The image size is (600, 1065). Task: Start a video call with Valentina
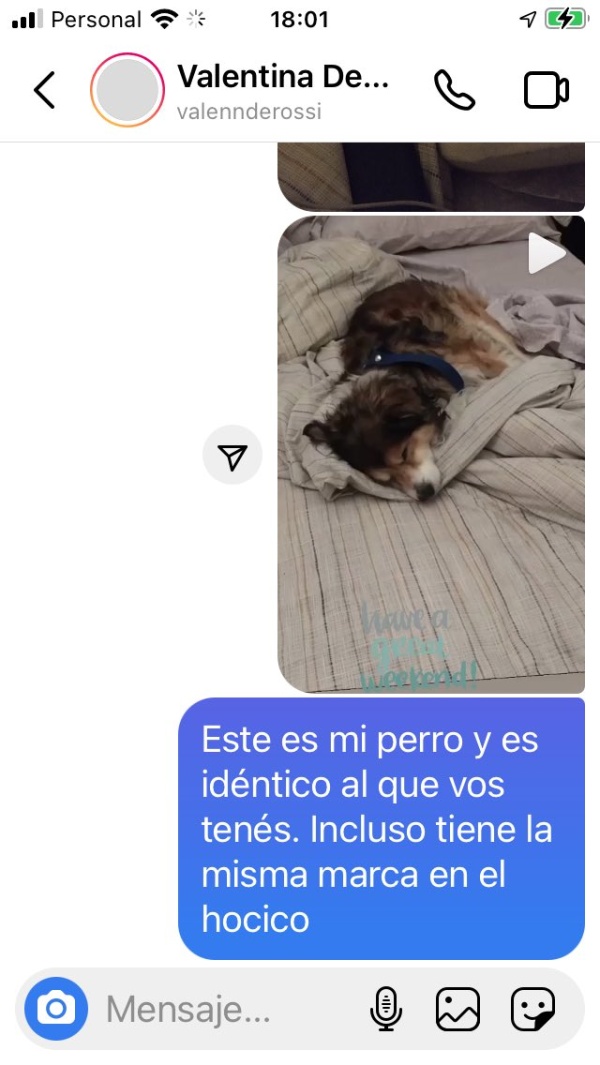click(x=546, y=90)
